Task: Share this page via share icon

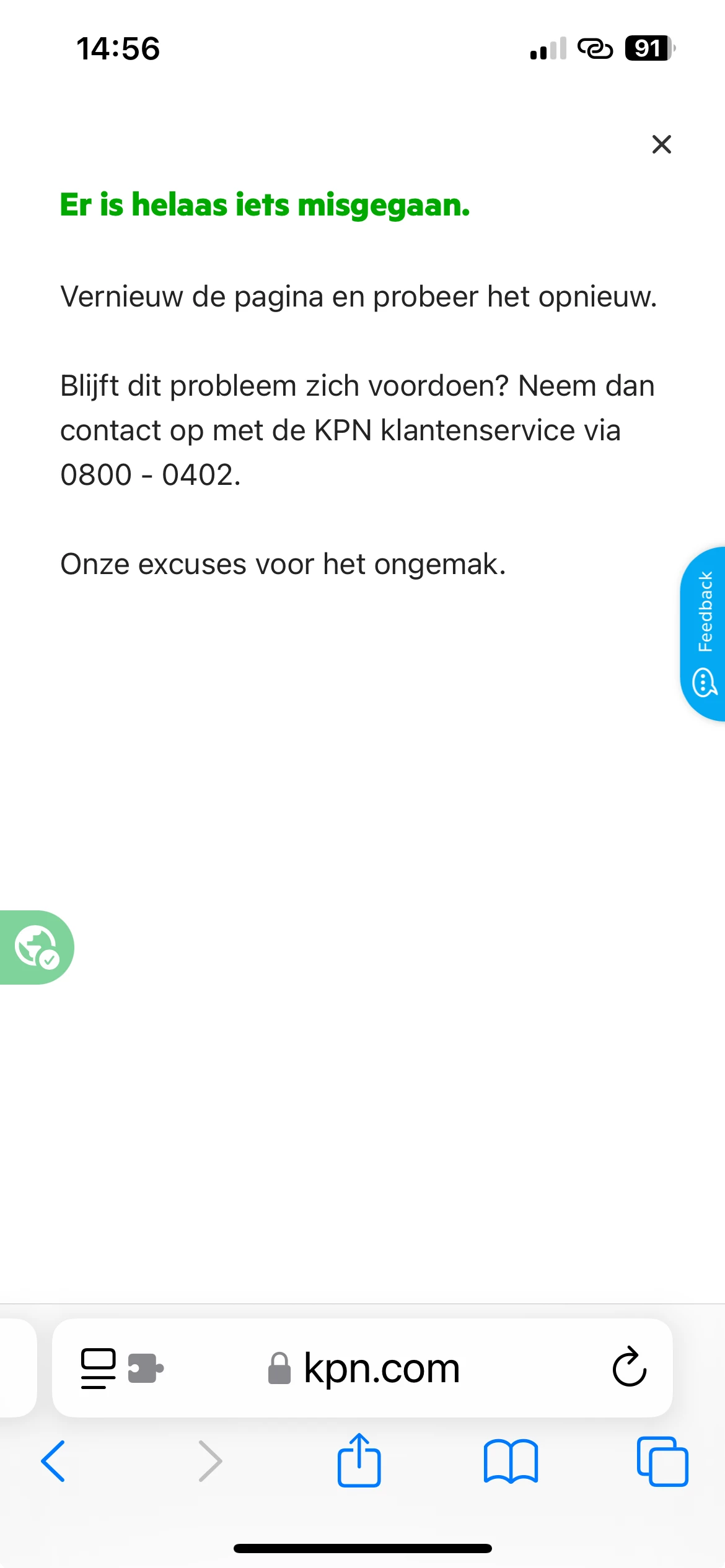Action: pyautogui.click(x=359, y=1460)
